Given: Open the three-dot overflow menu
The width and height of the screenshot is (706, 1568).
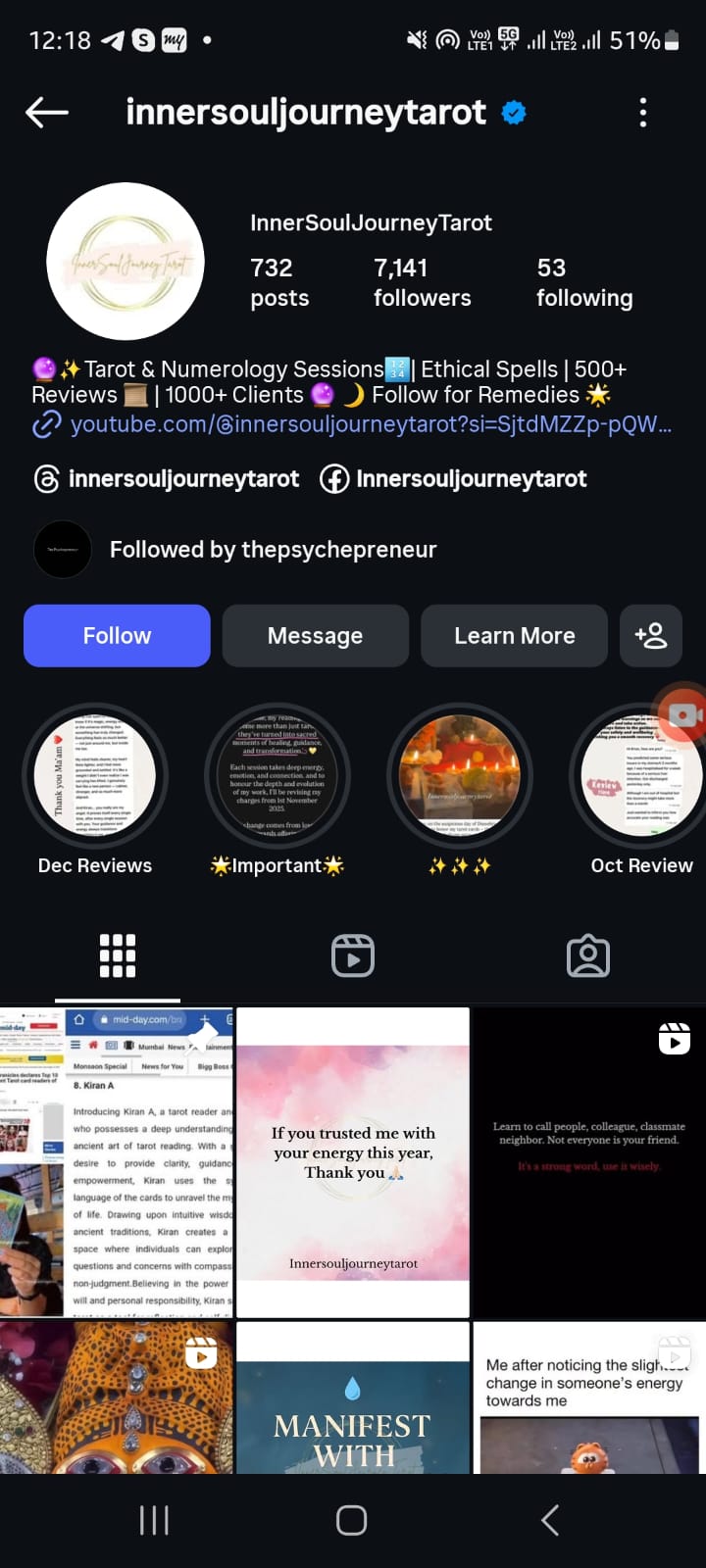Looking at the screenshot, I should click(643, 113).
